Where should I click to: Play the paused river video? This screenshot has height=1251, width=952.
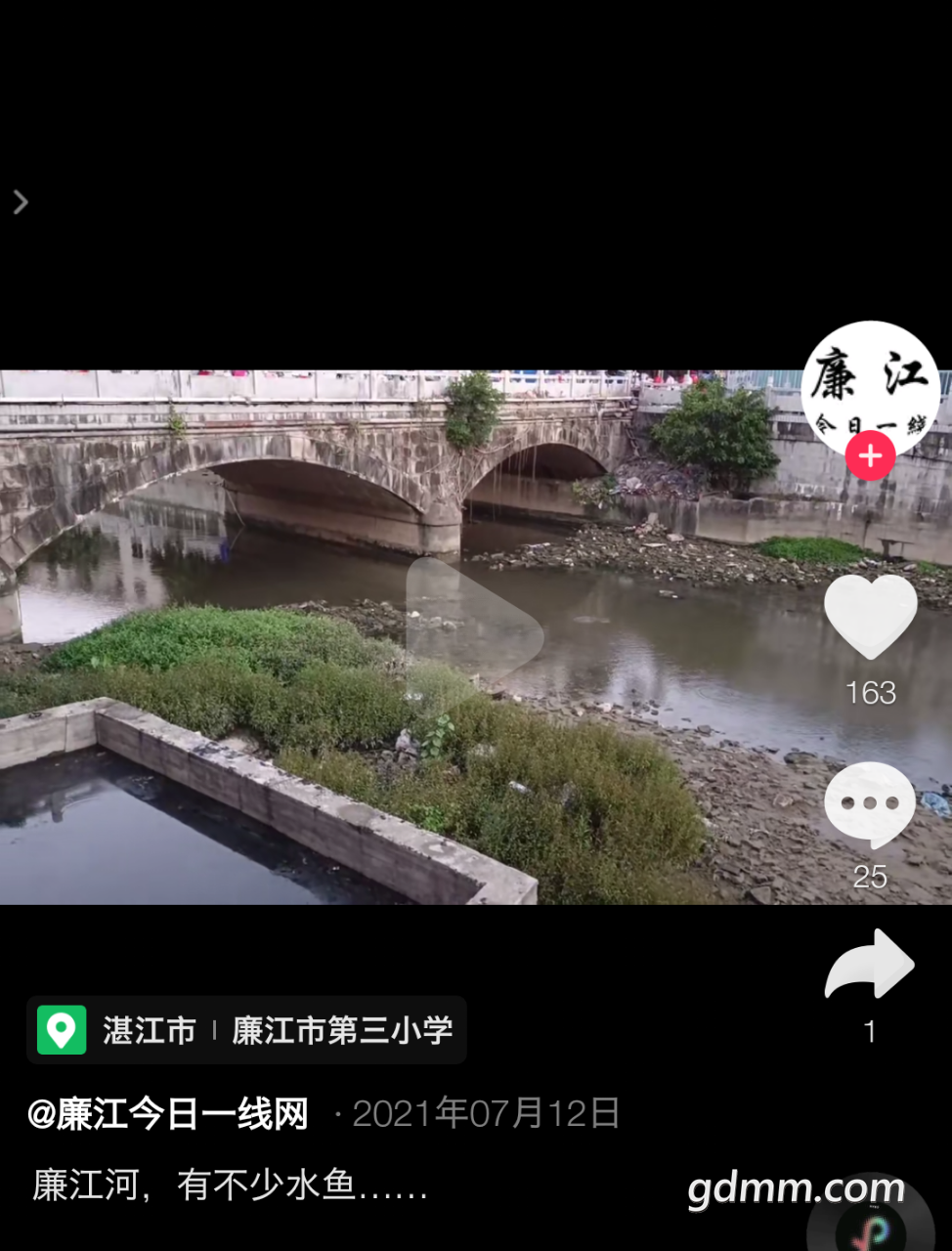click(x=474, y=623)
